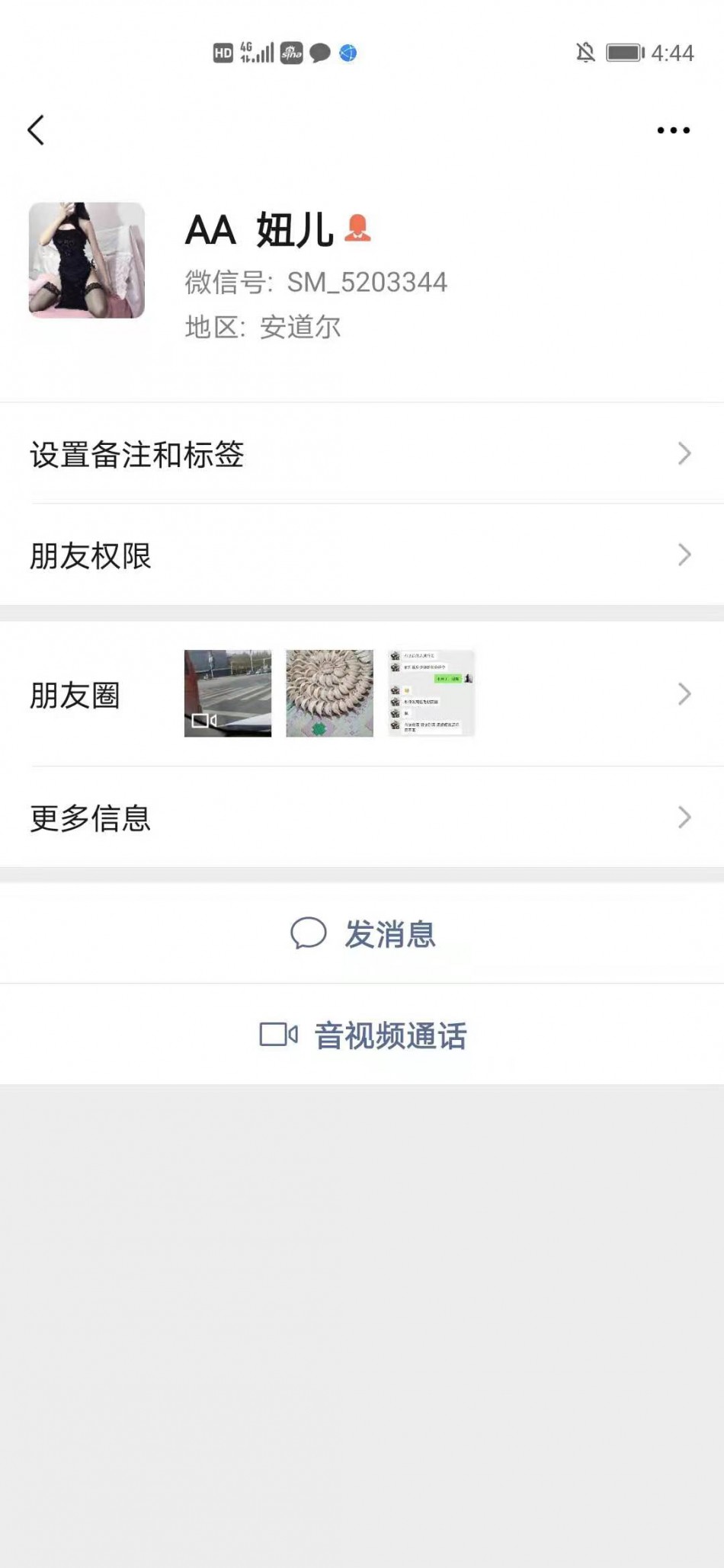The height and width of the screenshot is (1568, 724).
Task: Open the 更多信息 row
Action: [362, 818]
